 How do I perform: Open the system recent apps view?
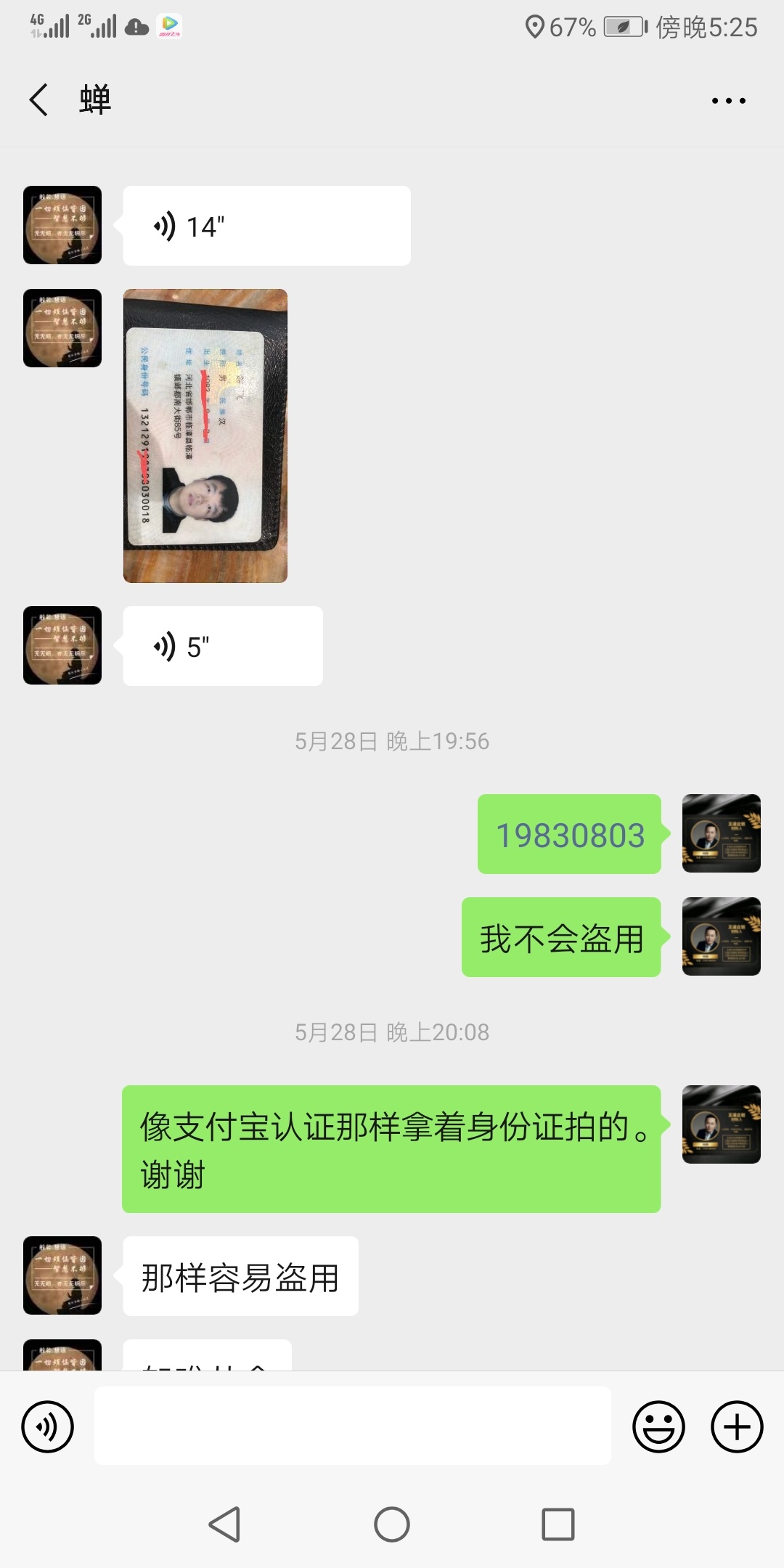[558, 1524]
